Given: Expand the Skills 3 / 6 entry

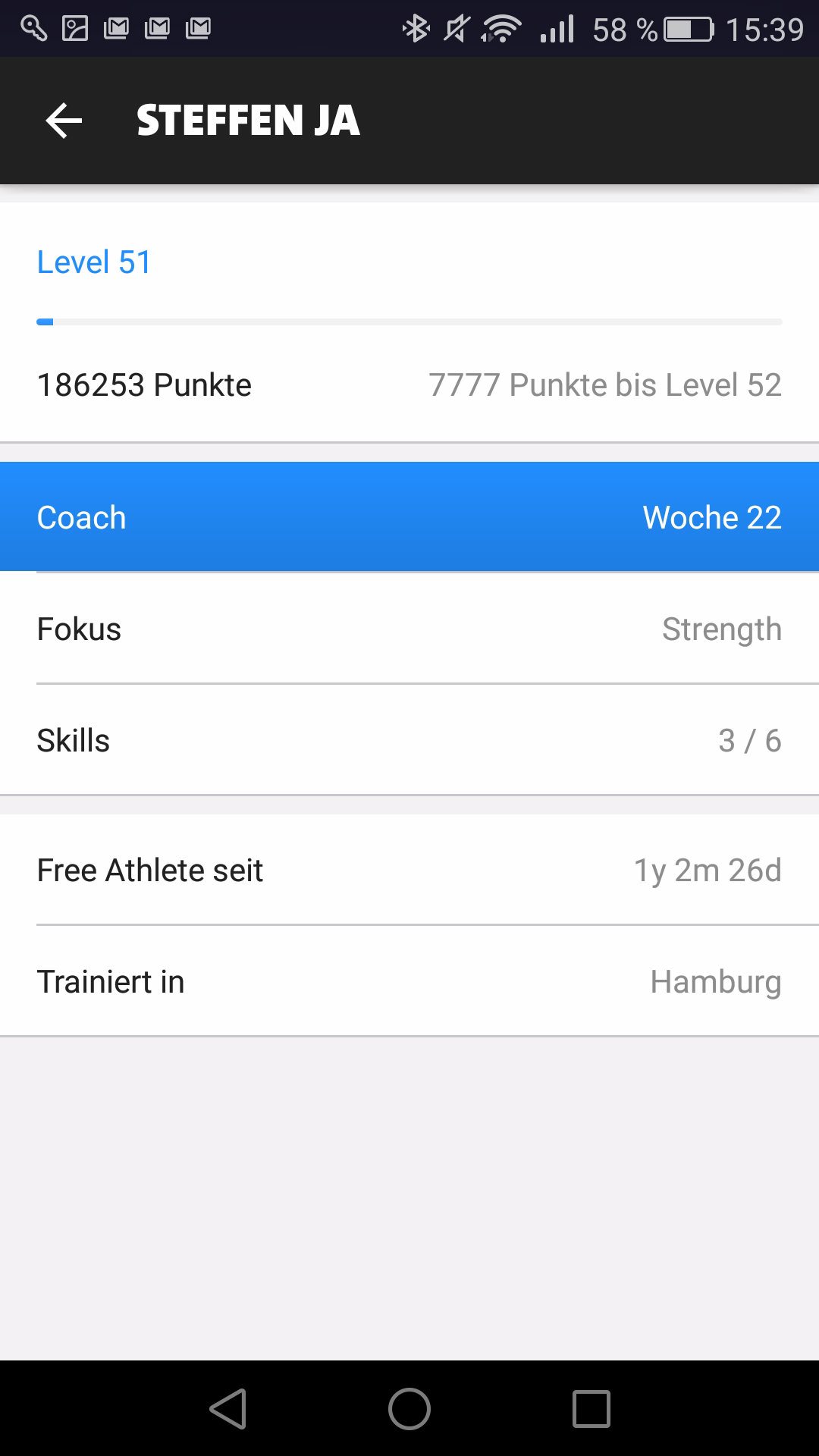Looking at the screenshot, I should (x=409, y=740).
